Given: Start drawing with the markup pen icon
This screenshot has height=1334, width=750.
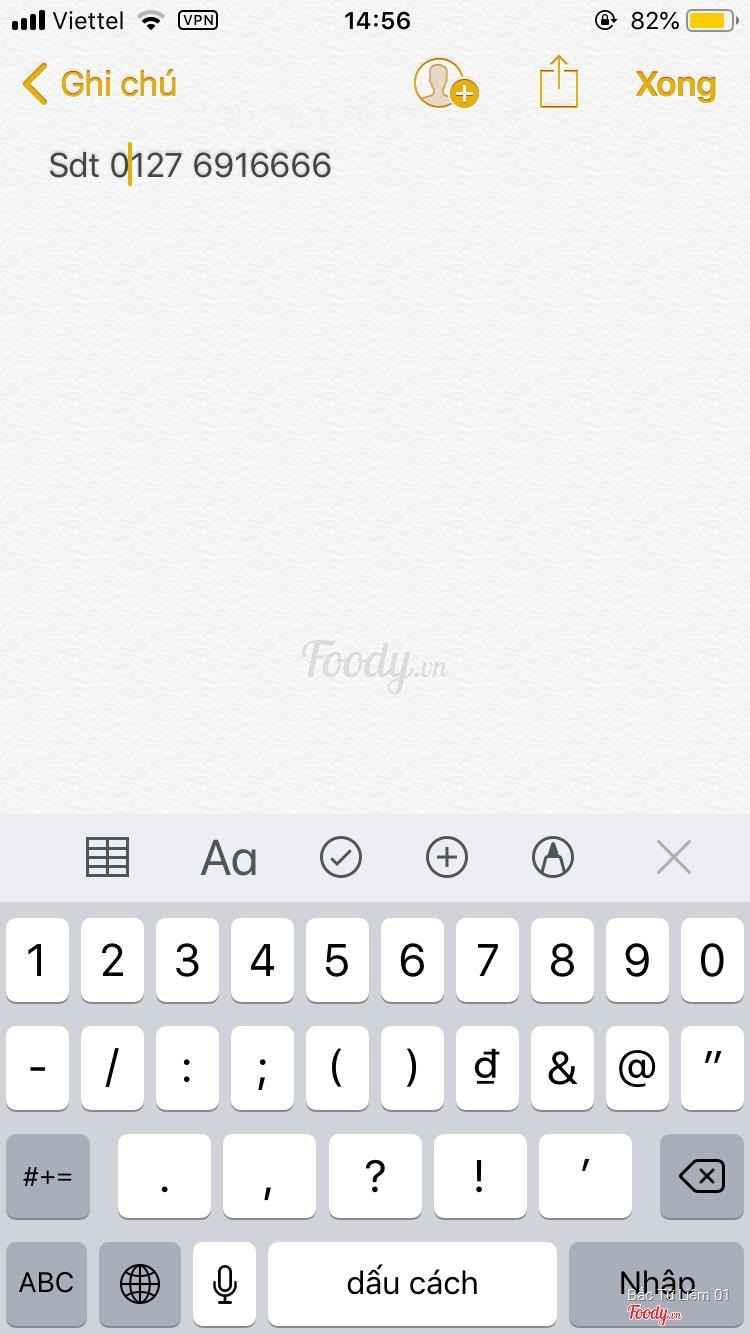Looking at the screenshot, I should tap(553, 857).
